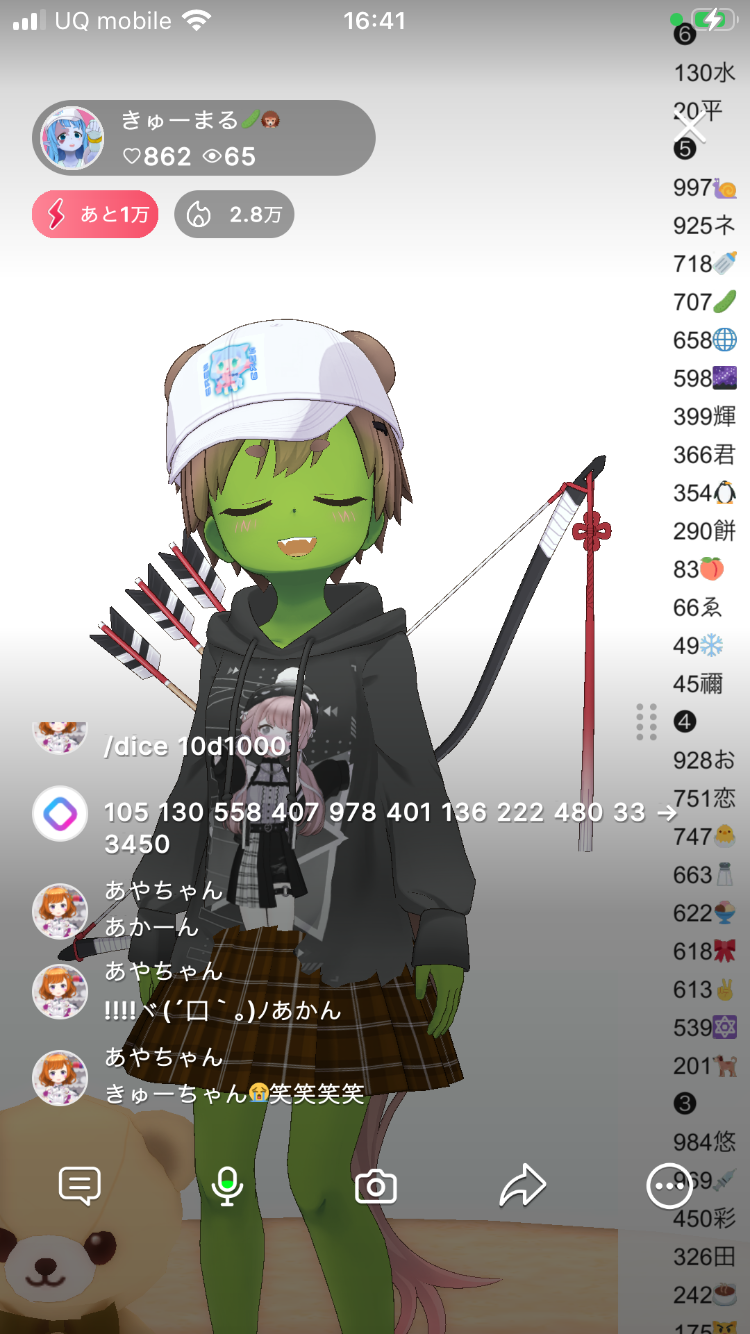Close the live stream with the X
Screen dimensions: 750x1334
[690, 128]
